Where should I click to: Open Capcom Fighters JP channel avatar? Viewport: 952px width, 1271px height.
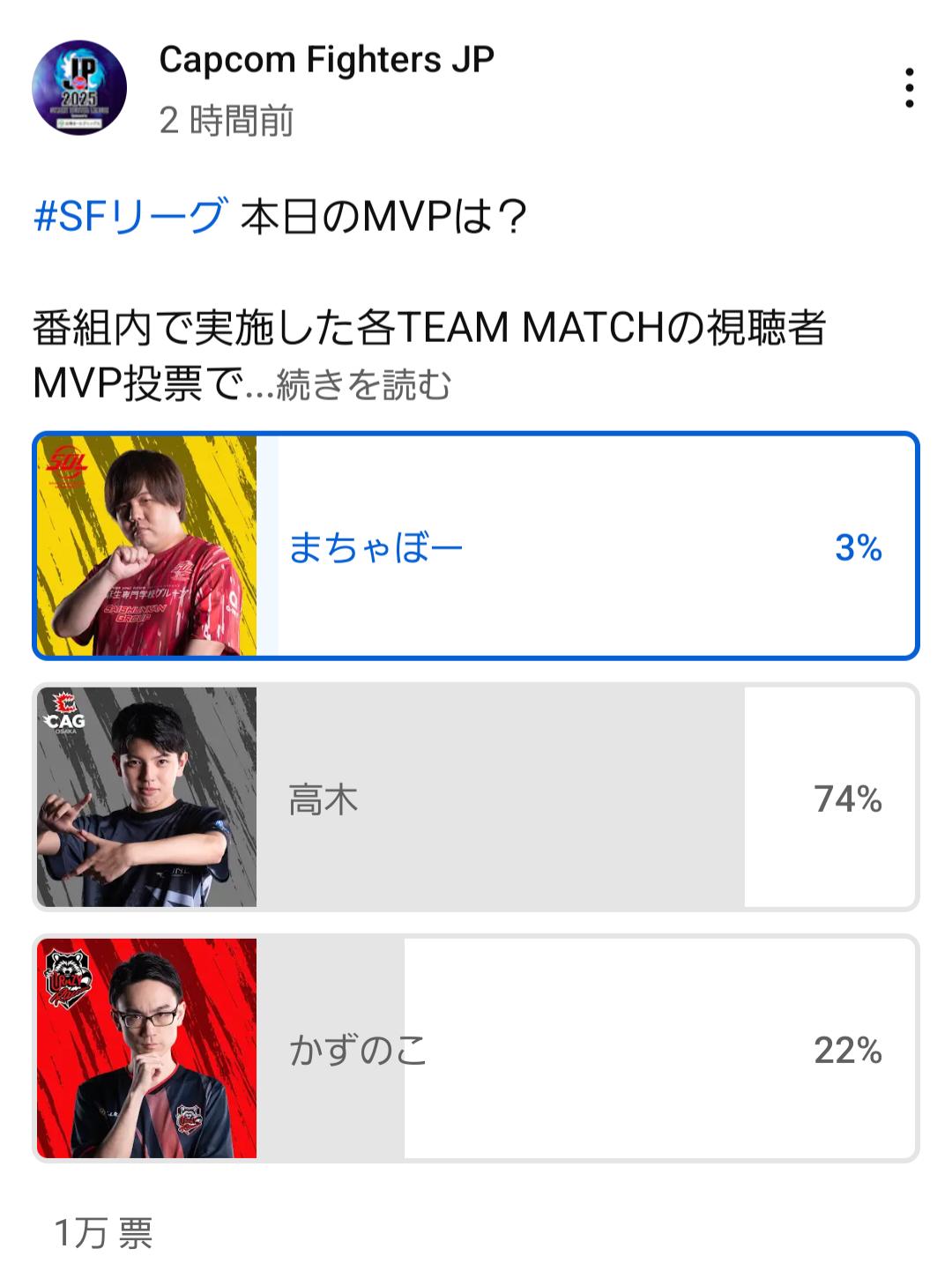coord(79,87)
